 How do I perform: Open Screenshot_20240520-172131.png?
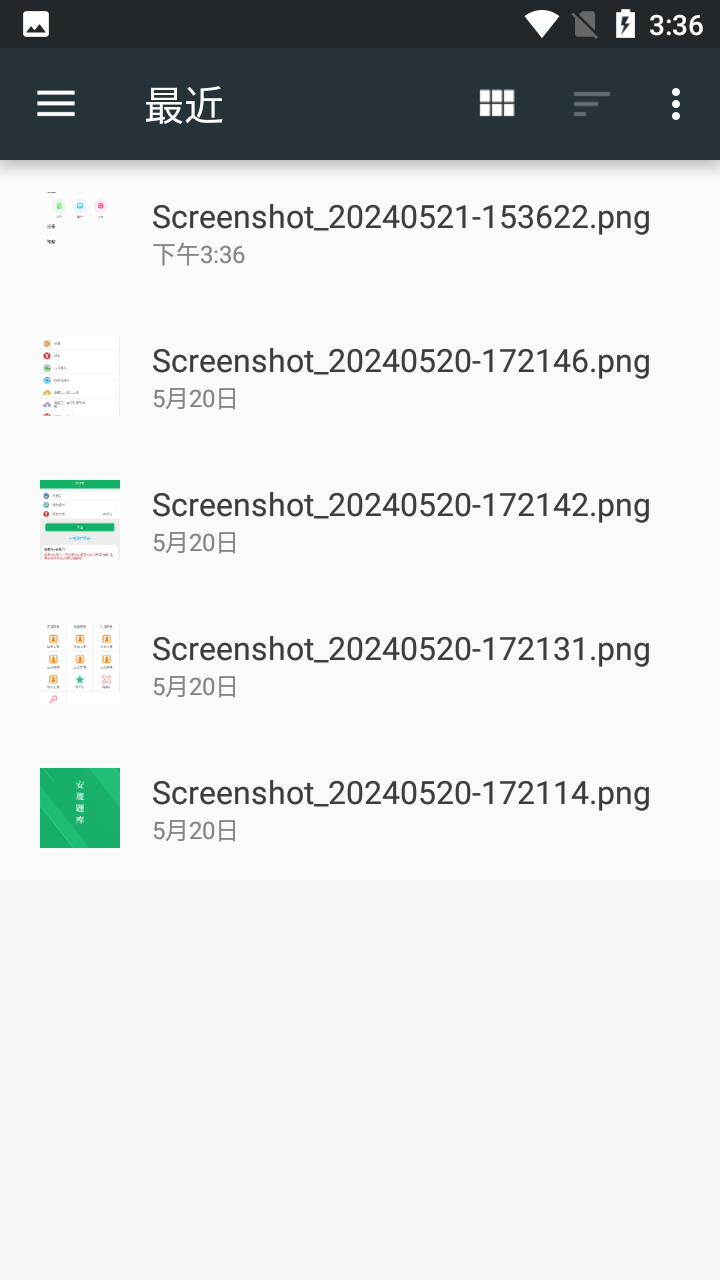coord(400,649)
